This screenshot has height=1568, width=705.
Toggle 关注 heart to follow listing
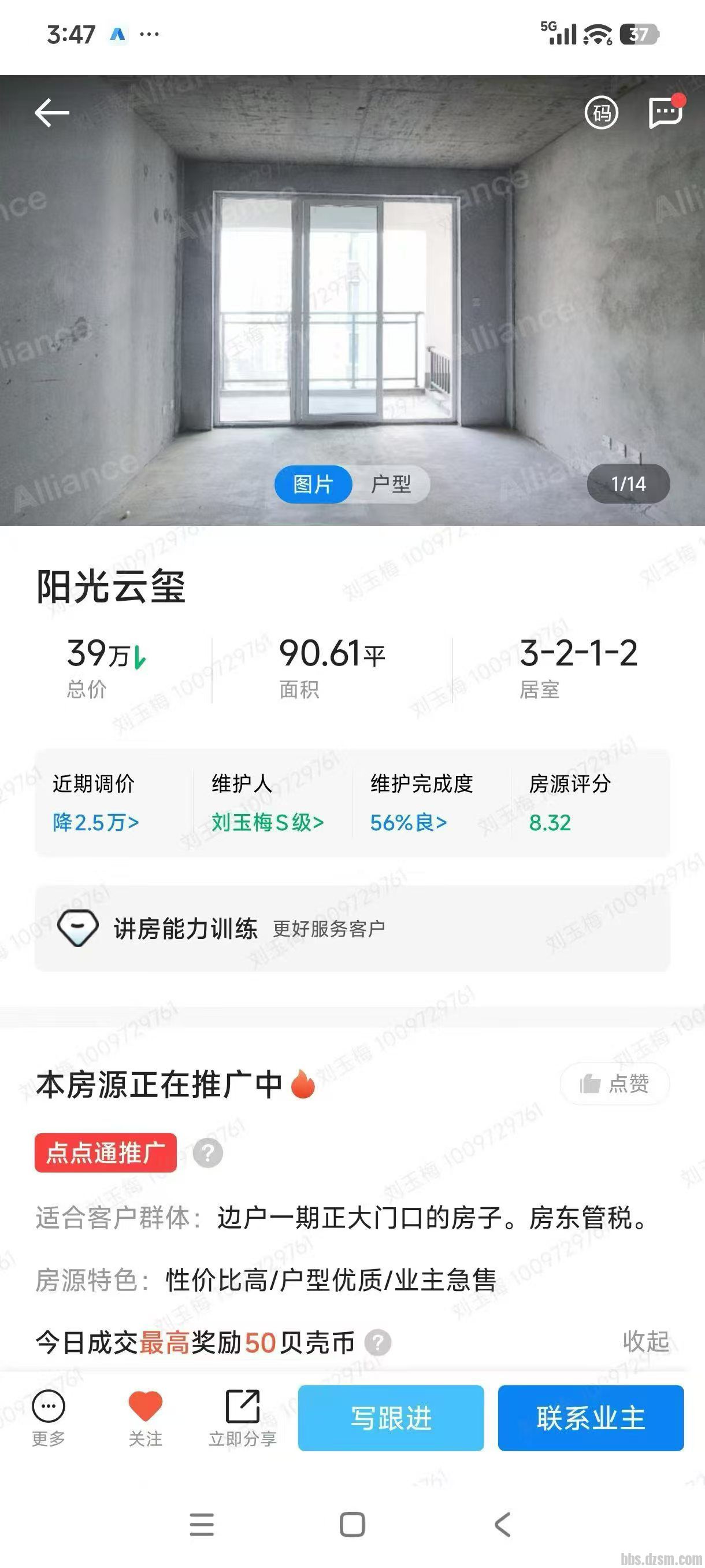[x=146, y=1418]
